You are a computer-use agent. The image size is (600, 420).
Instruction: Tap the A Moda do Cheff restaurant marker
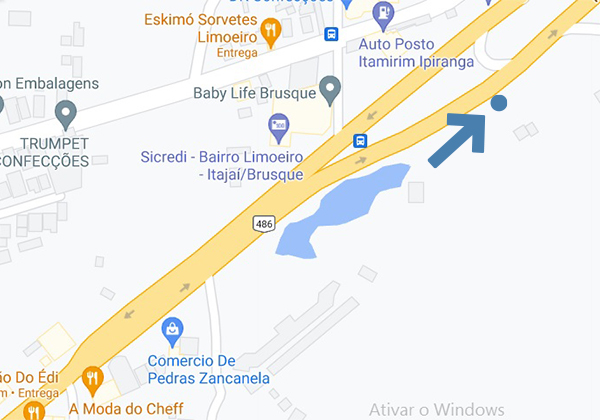[94, 379]
